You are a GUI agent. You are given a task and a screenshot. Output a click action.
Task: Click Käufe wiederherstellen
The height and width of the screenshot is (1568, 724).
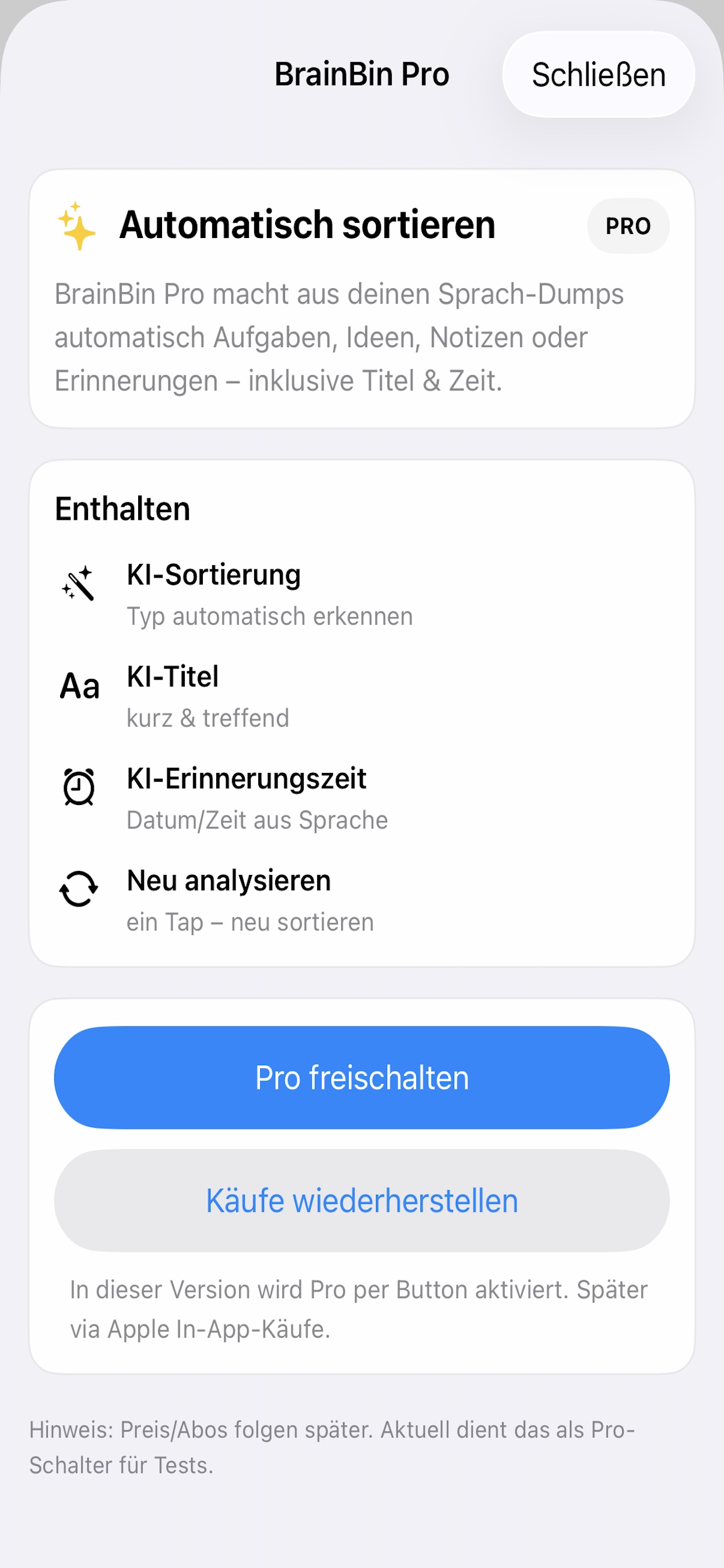[x=362, y=1200]
